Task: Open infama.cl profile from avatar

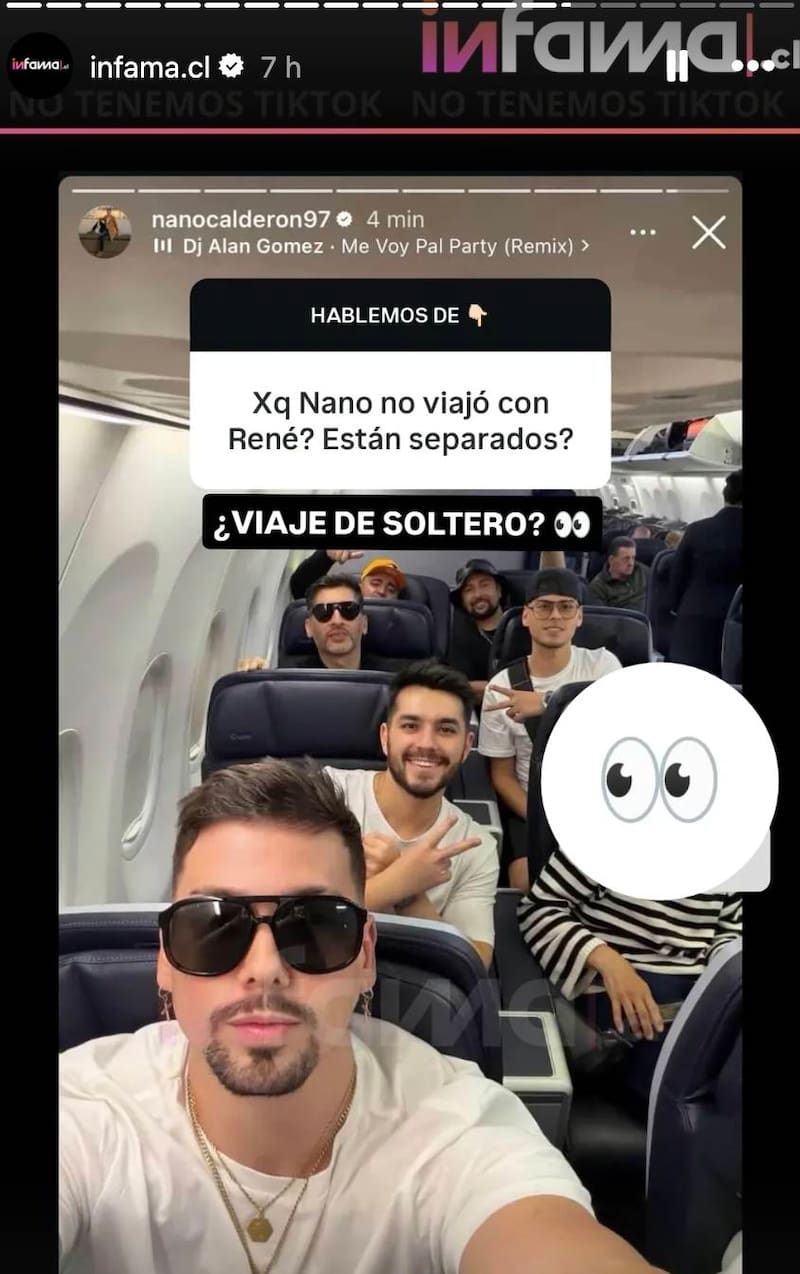Action: click(39, 65)
